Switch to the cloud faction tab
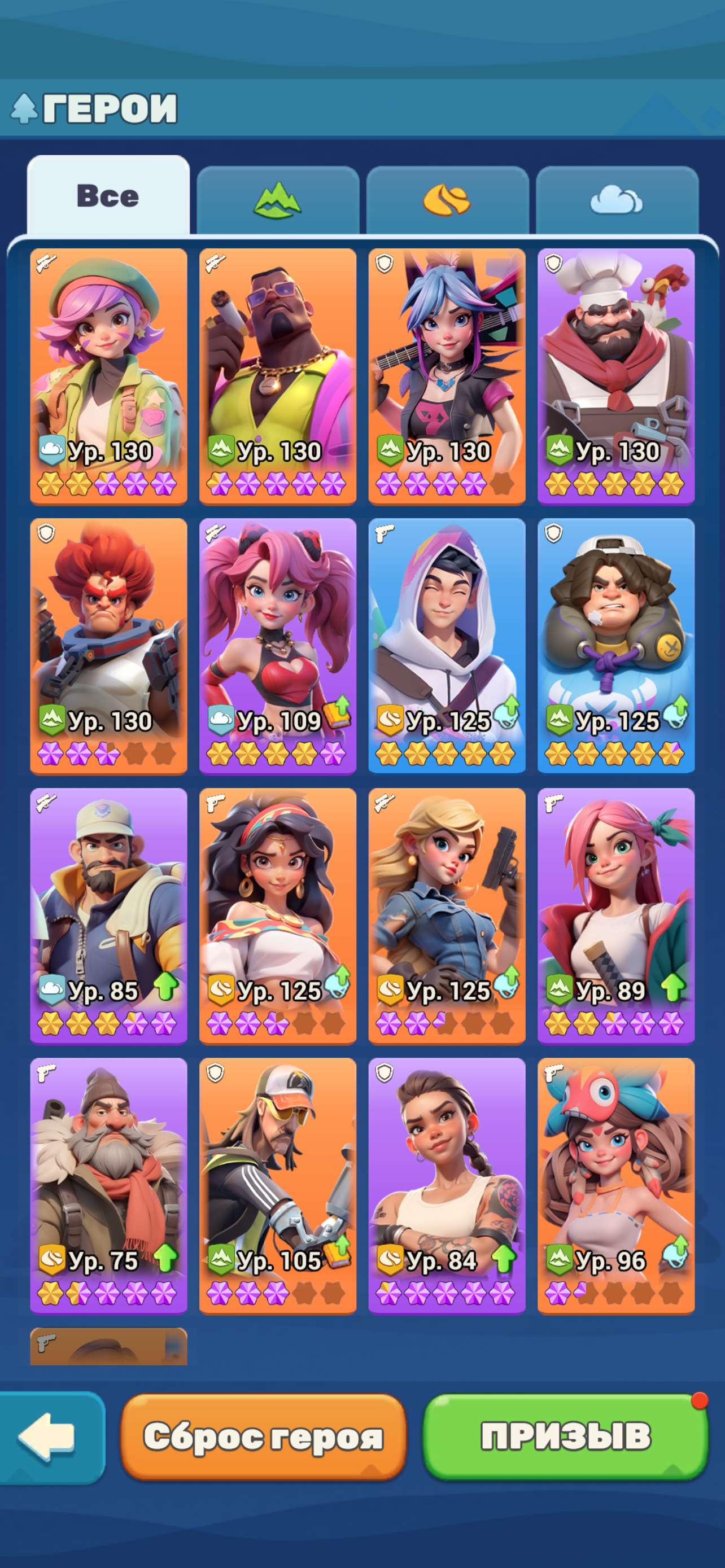Viewport: 725px width, 1568px height. tap(617, 200)
